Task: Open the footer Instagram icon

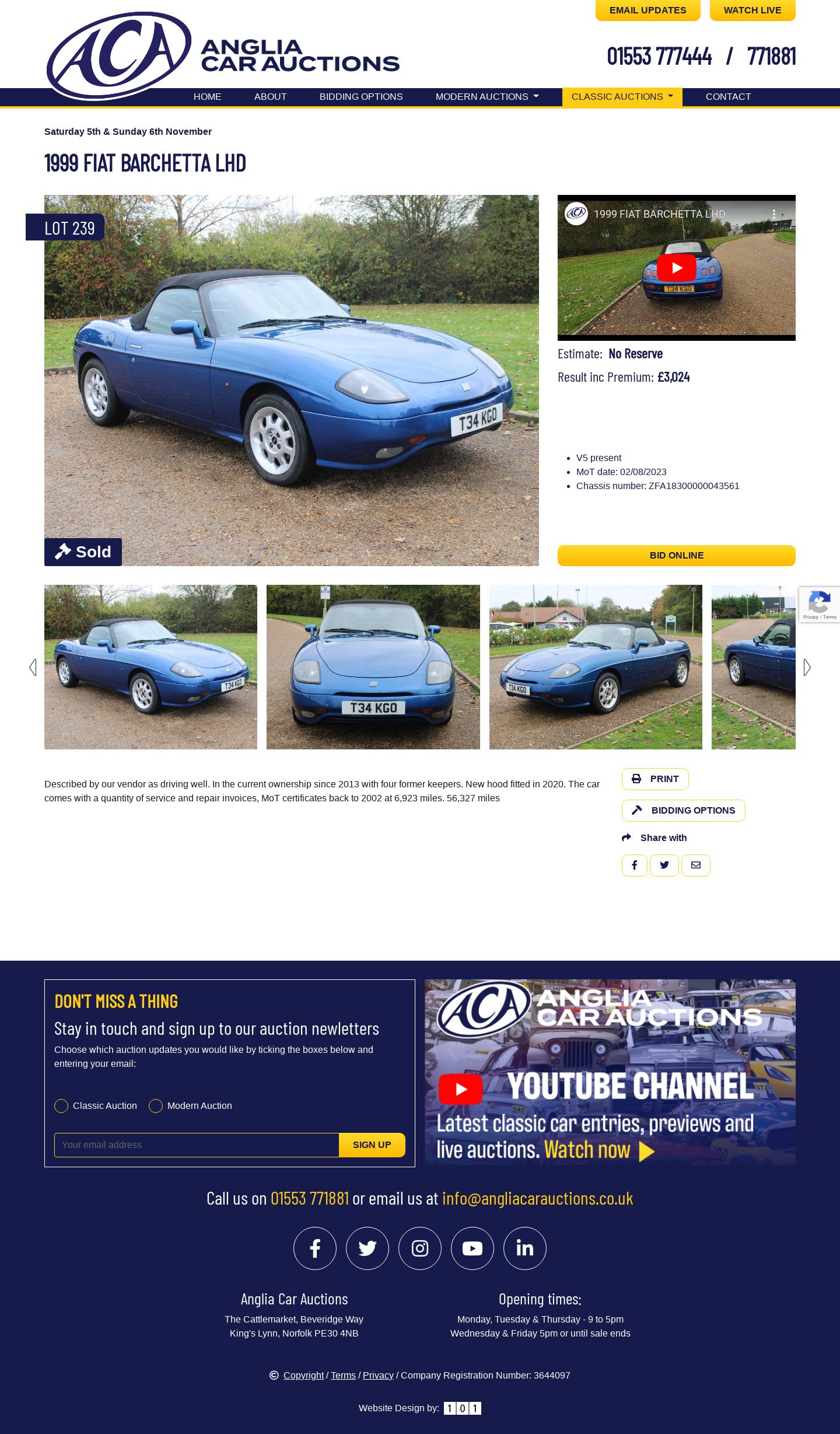Action: tap(419, 1248)
